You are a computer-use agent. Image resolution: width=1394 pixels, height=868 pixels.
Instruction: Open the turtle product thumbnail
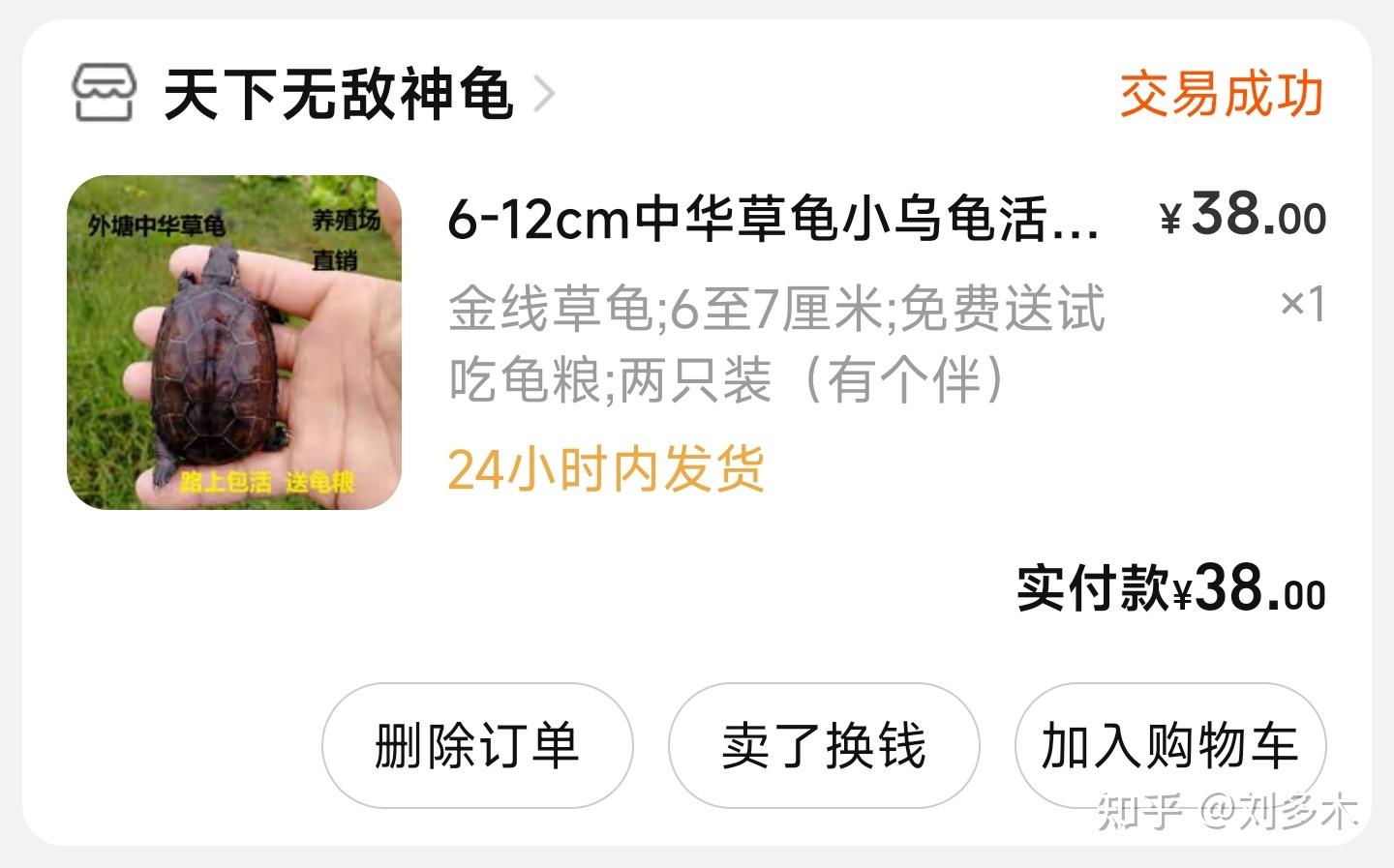[x=234, y=343]
